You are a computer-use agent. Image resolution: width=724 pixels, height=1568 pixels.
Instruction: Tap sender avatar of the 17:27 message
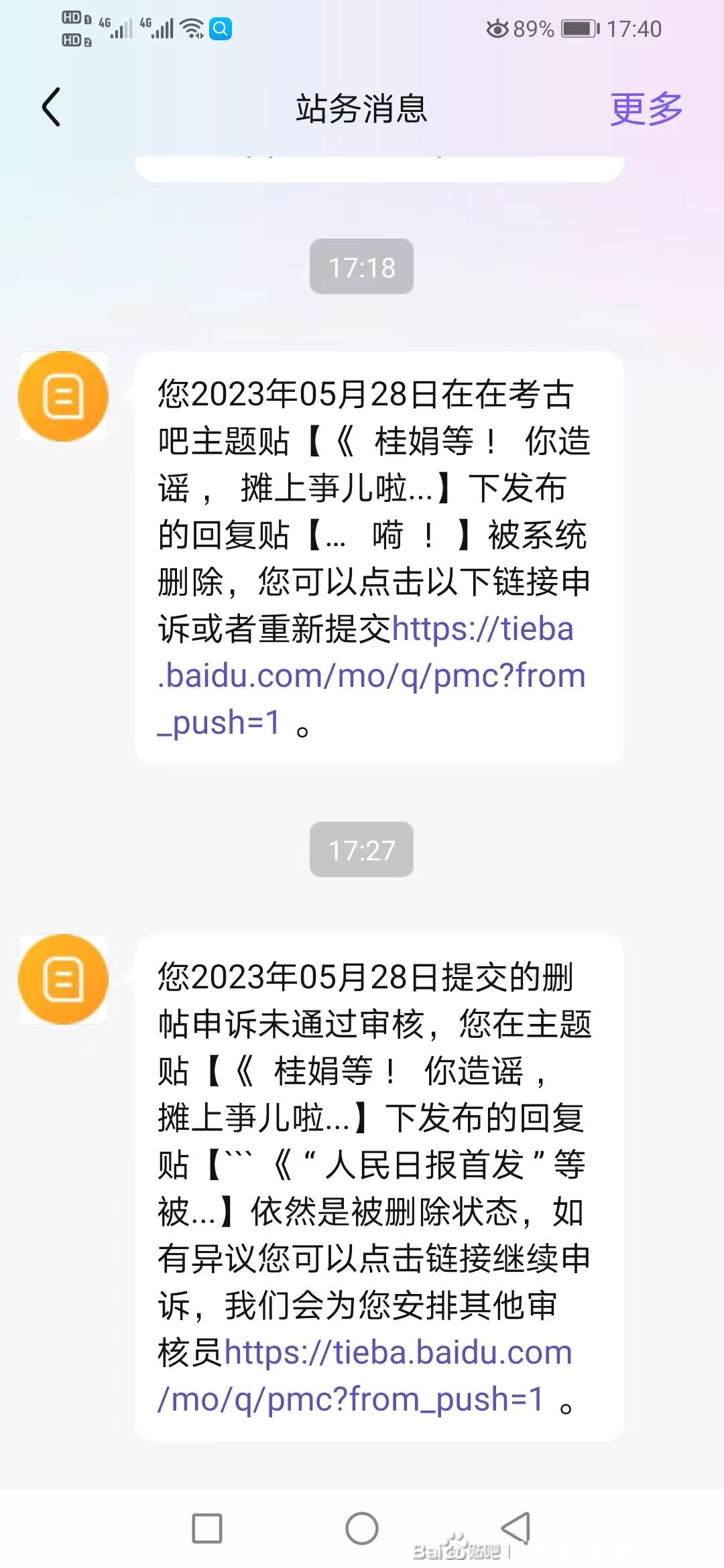[64, 979]
